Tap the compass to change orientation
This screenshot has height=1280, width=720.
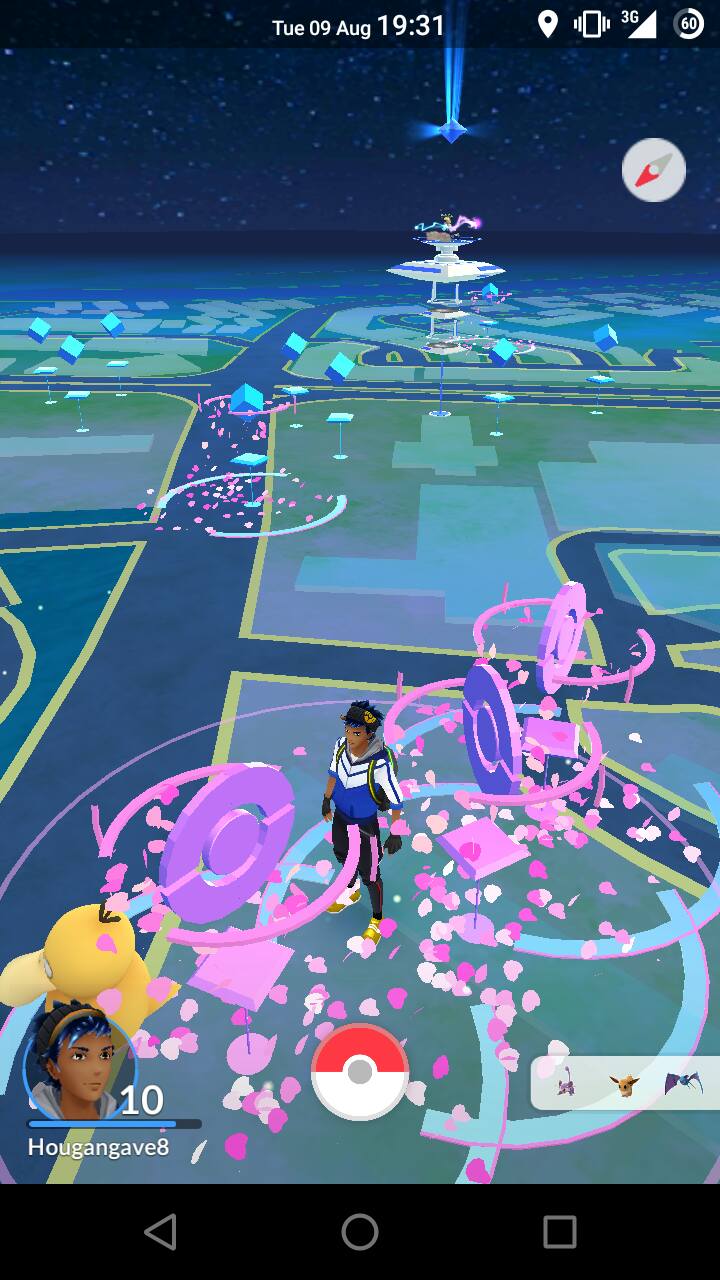pyautogui.click(x=654, y=170)
